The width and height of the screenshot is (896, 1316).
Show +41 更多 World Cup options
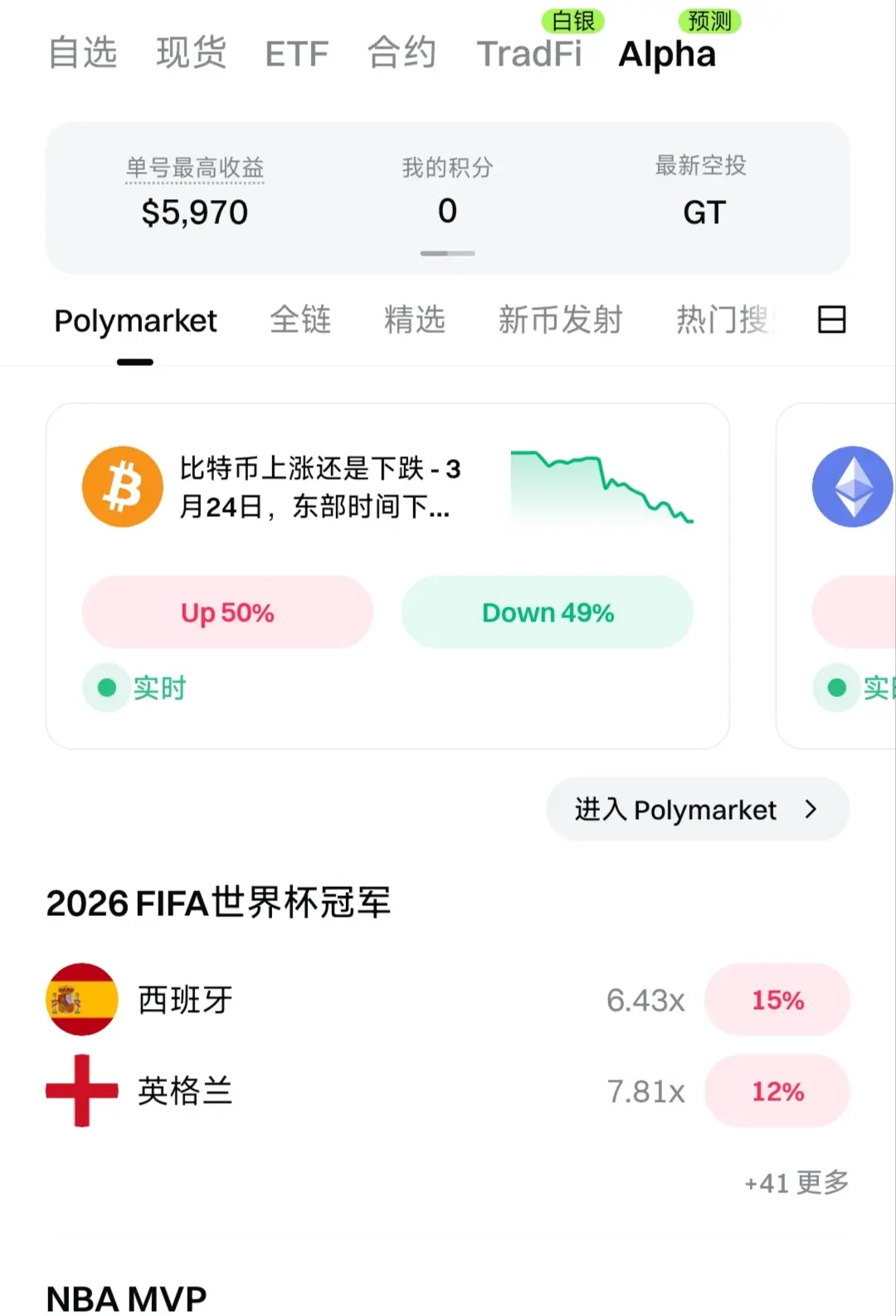796,1182
